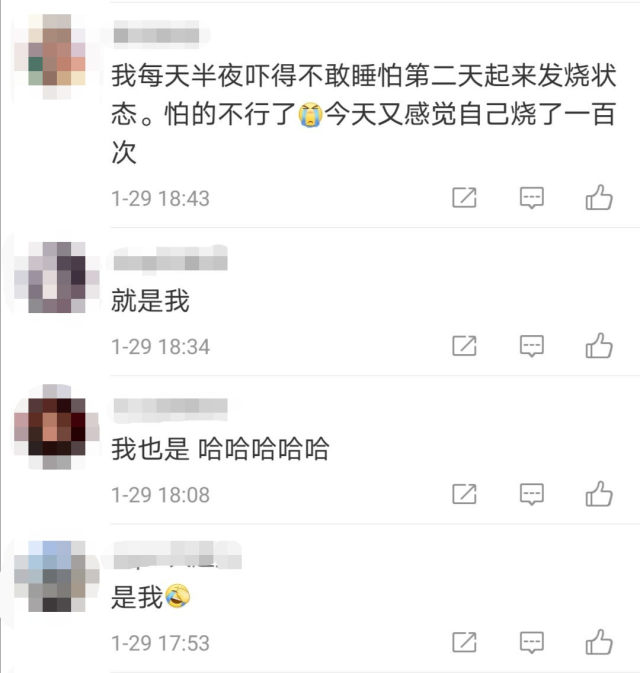The height and width of the screenshot is (673, 640).
Task: Reply to the comment posted at 1-29 18:43
Action: (531, 198)
